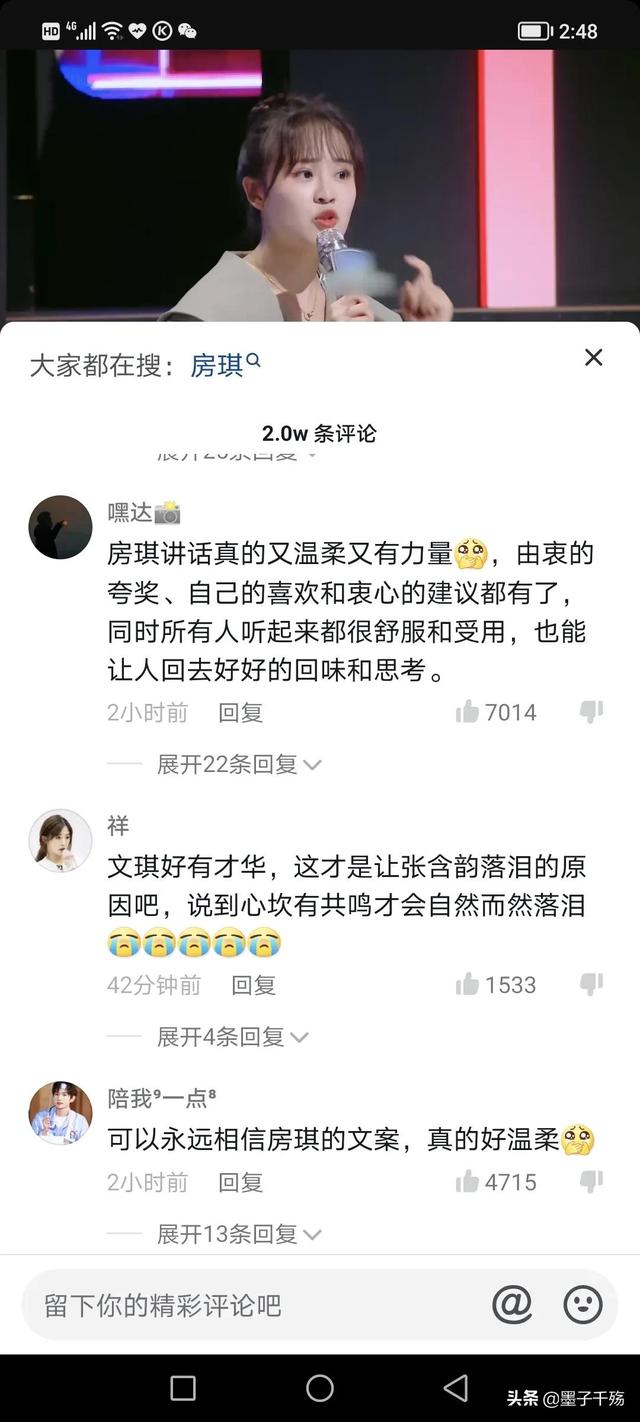Open 嘿达's profile avatar

(x=60, y=527)
